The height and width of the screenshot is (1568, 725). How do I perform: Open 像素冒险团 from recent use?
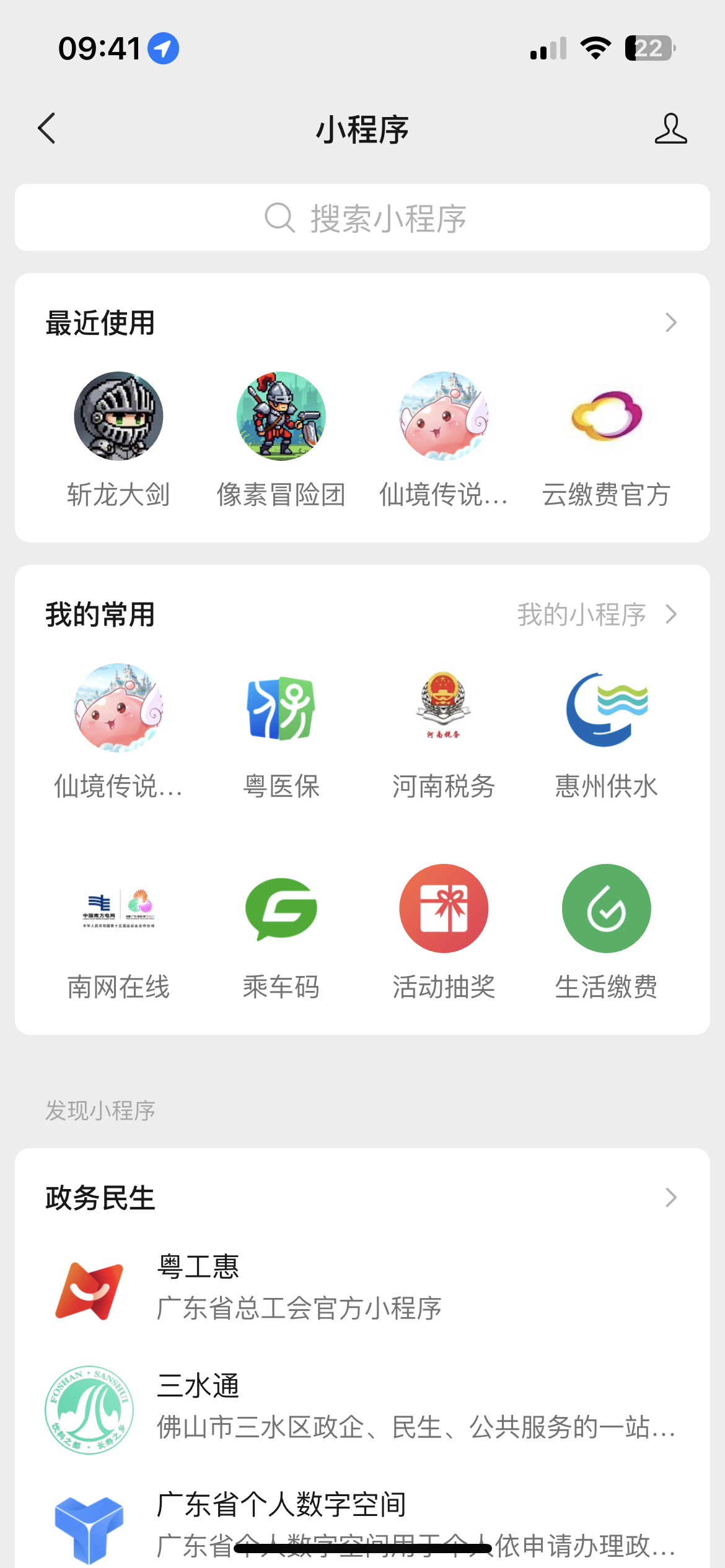click(x=281, y=416)
